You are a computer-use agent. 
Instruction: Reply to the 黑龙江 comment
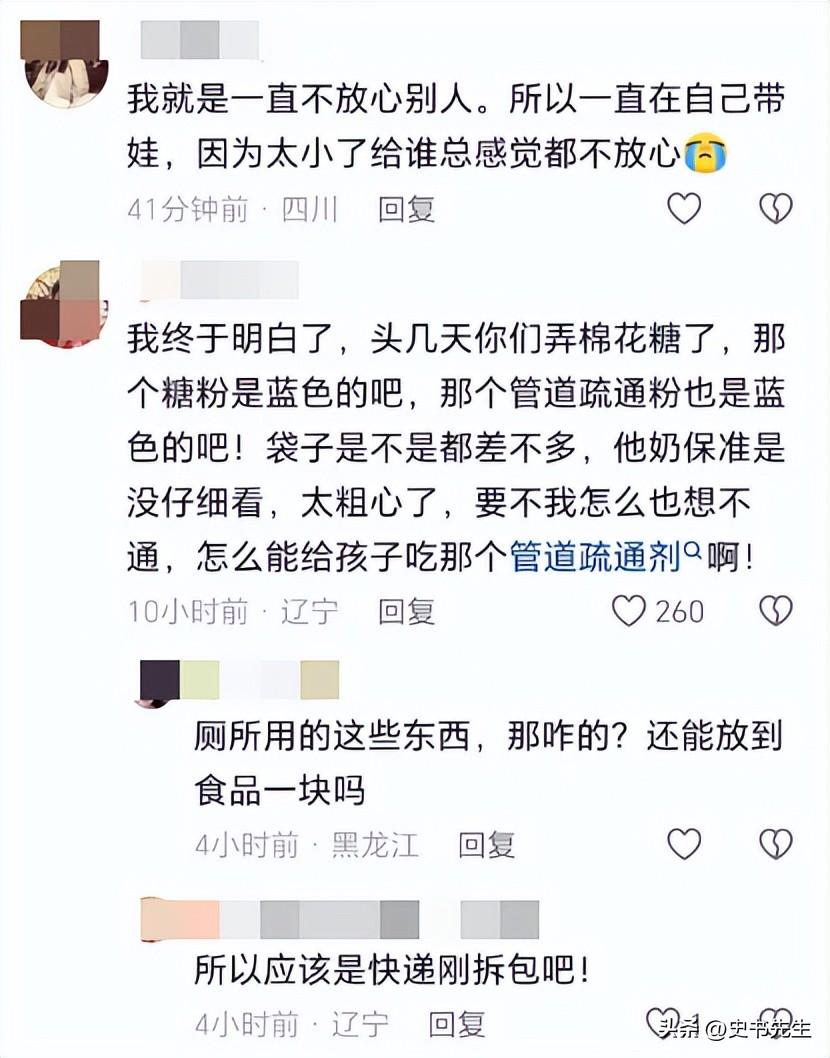pos(487,845)
